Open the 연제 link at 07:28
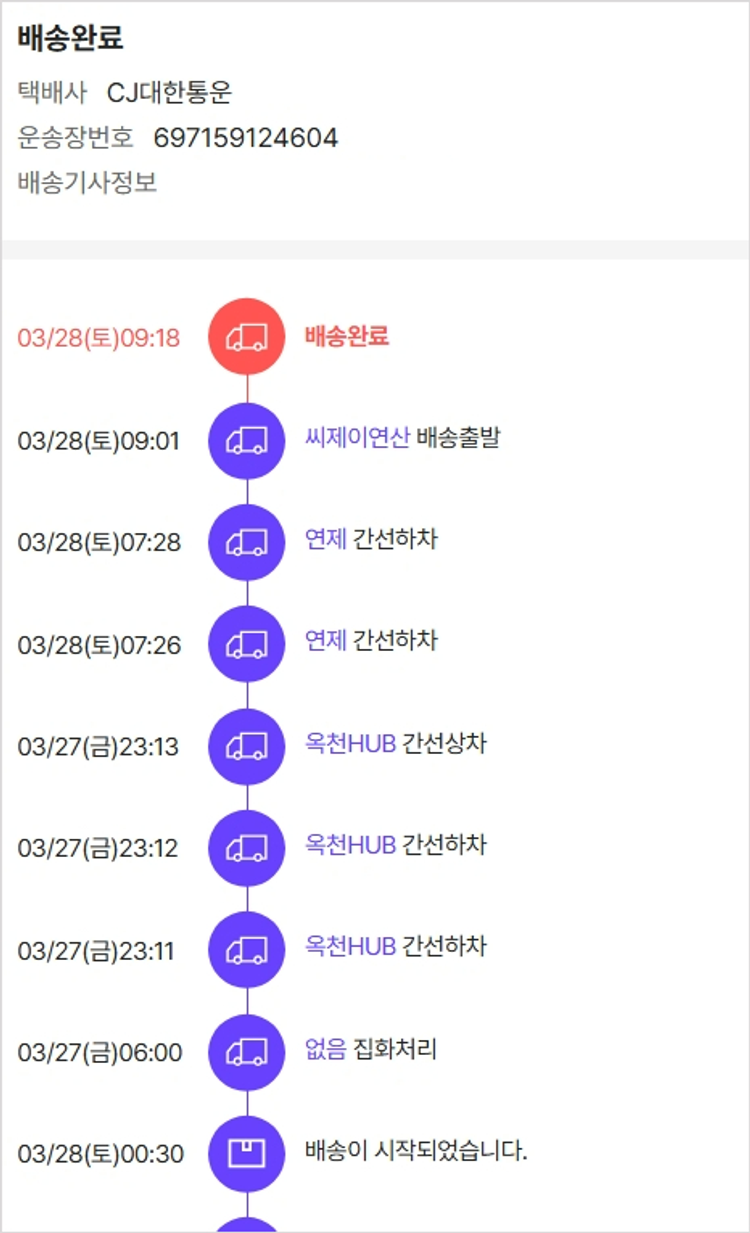The height and width of the screenshot is (1233, 750). point(326,540)
